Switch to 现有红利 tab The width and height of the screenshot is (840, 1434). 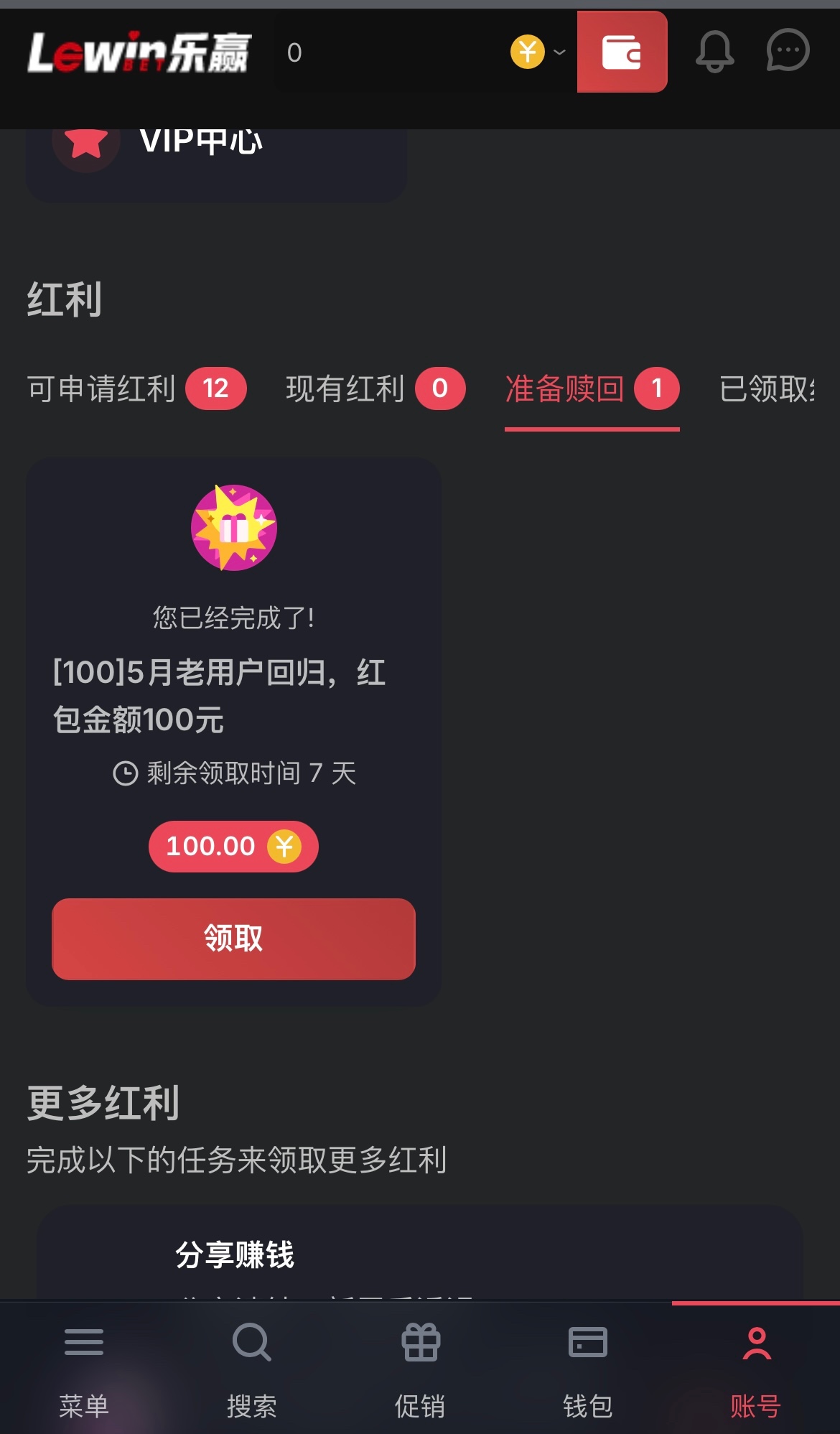point(375,389)
